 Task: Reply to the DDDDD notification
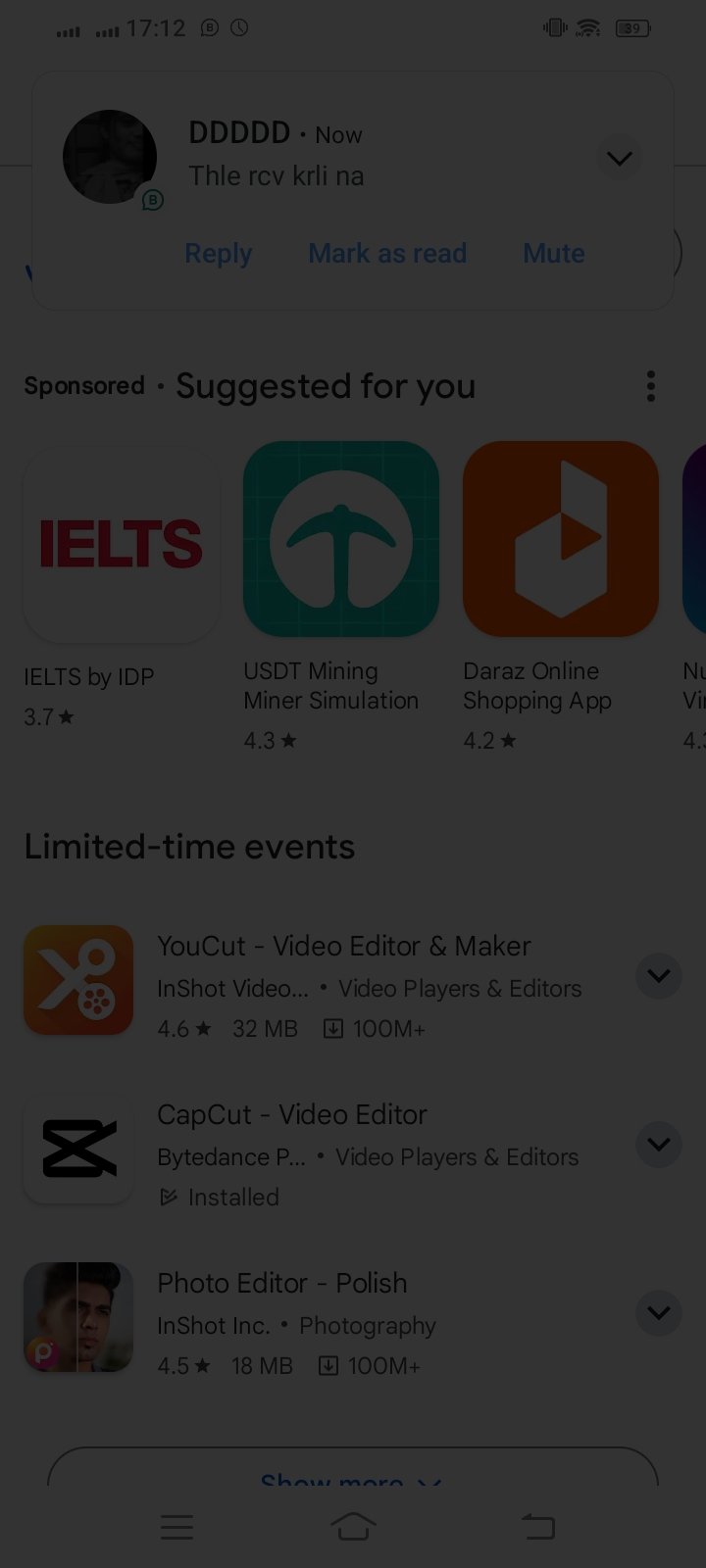(218, 254)
